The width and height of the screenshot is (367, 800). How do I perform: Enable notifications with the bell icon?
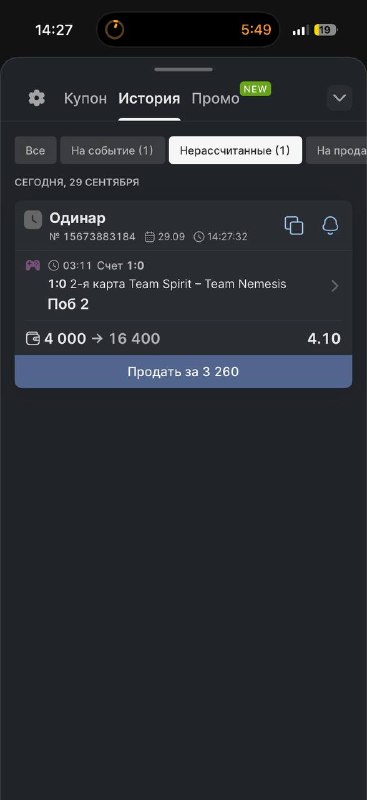[331, 226]
